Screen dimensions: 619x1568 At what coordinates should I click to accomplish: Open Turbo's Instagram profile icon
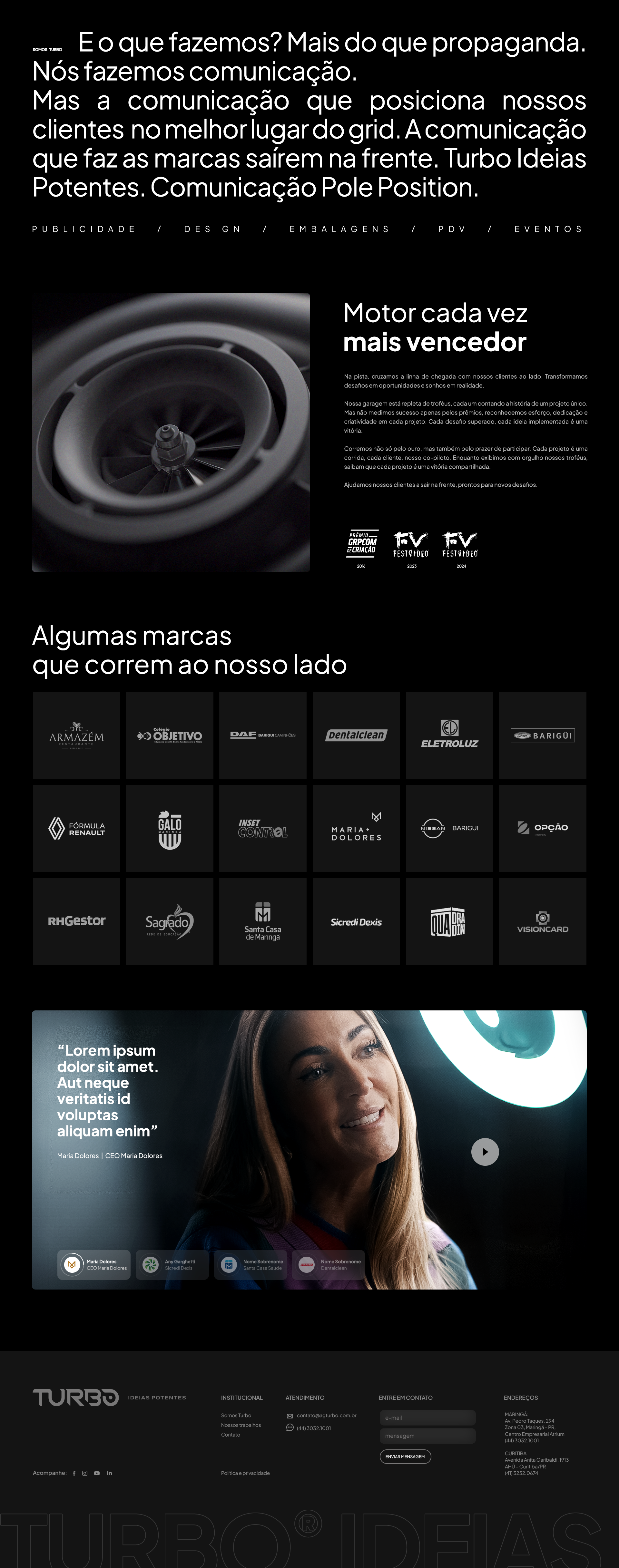click(x=84, y=1473)
